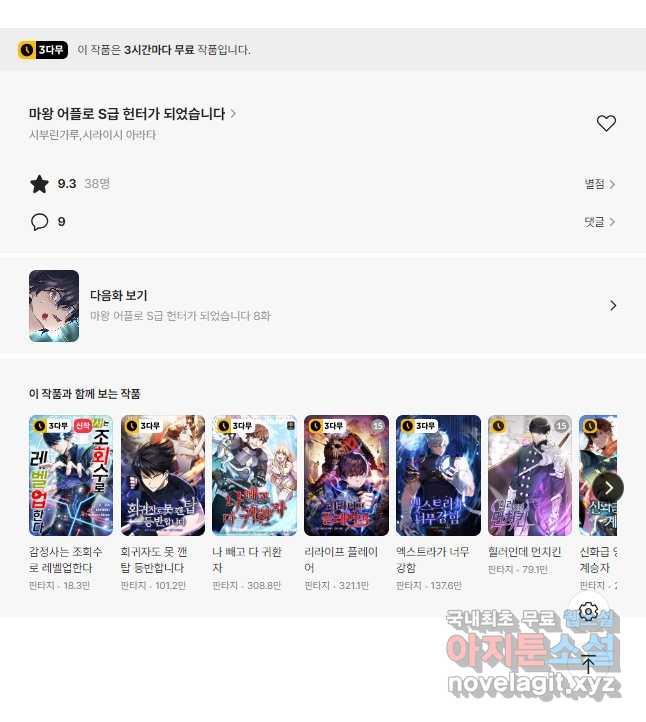Open 힐러인데 먼치킨 card
This screenshot has width=646, height=722.
(x=530, y=476)
